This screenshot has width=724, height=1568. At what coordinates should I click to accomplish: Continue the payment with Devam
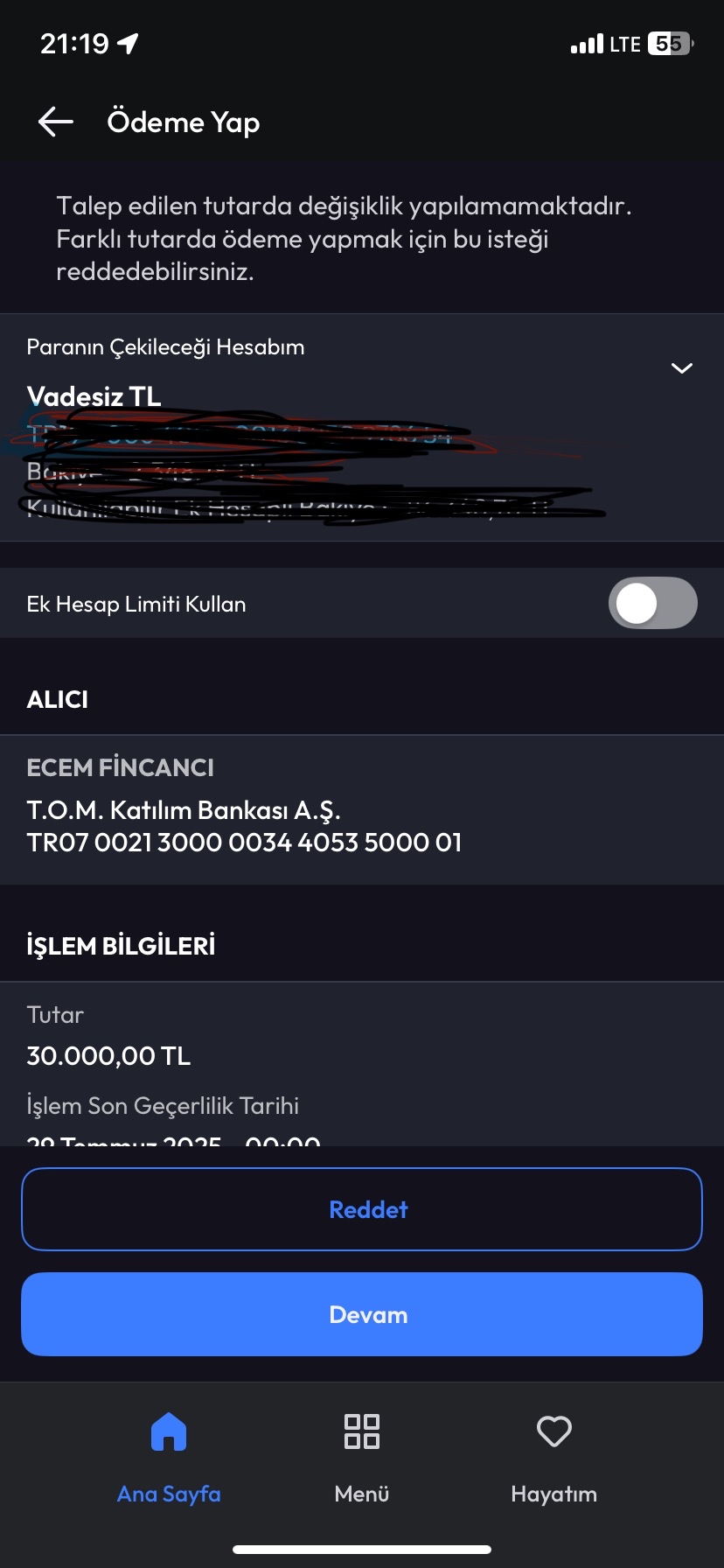(x=362, y=1314)
